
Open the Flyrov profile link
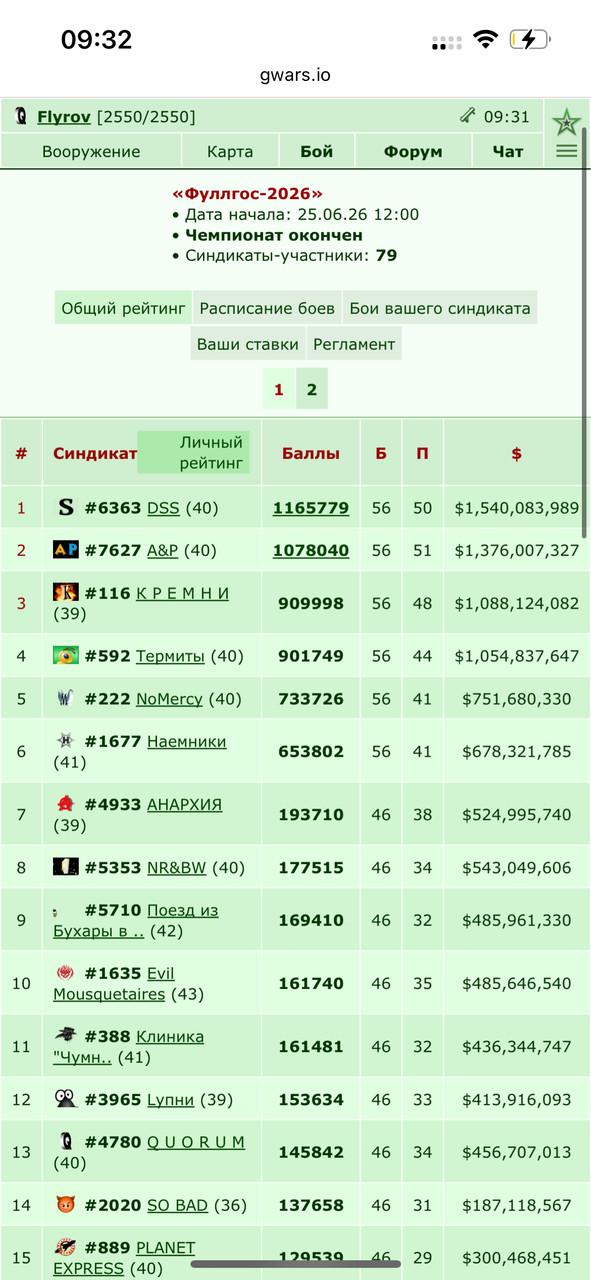[64, 117]
